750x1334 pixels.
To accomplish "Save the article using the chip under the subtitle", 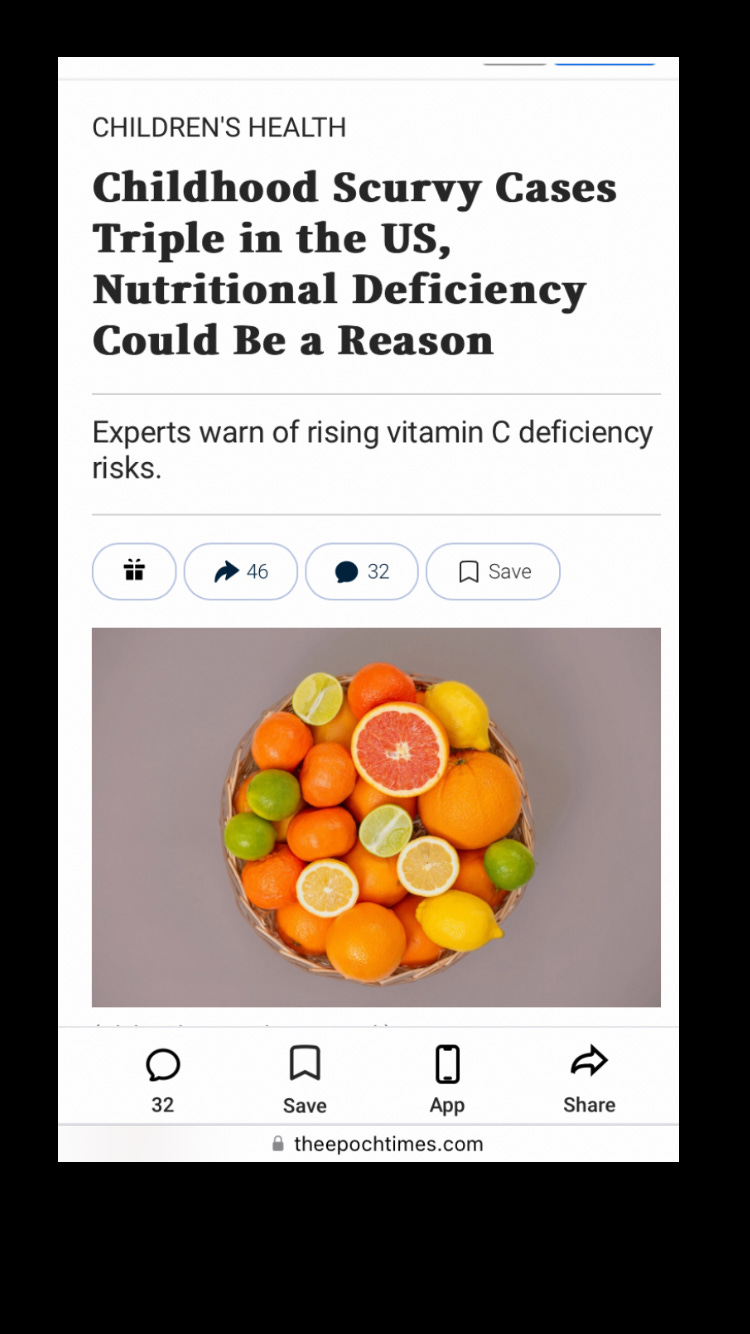I will pos(493,571).
